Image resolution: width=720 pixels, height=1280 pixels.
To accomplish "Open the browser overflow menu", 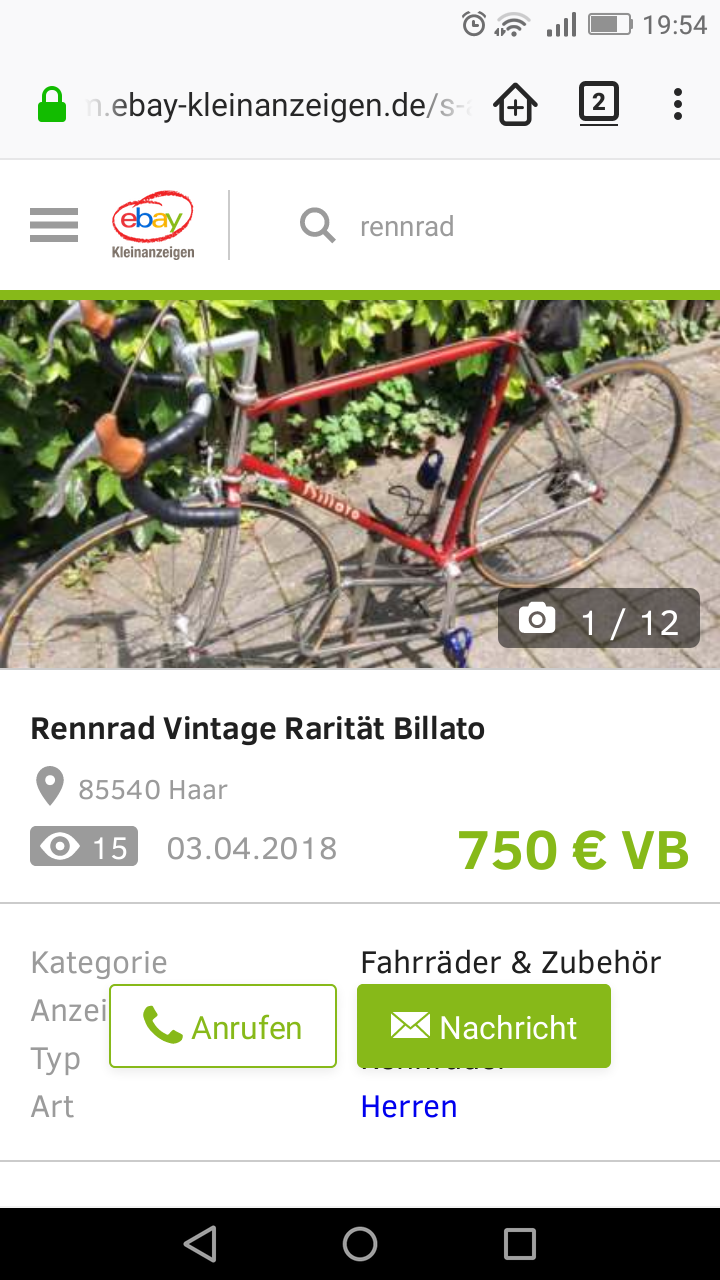I will (678, 104).
